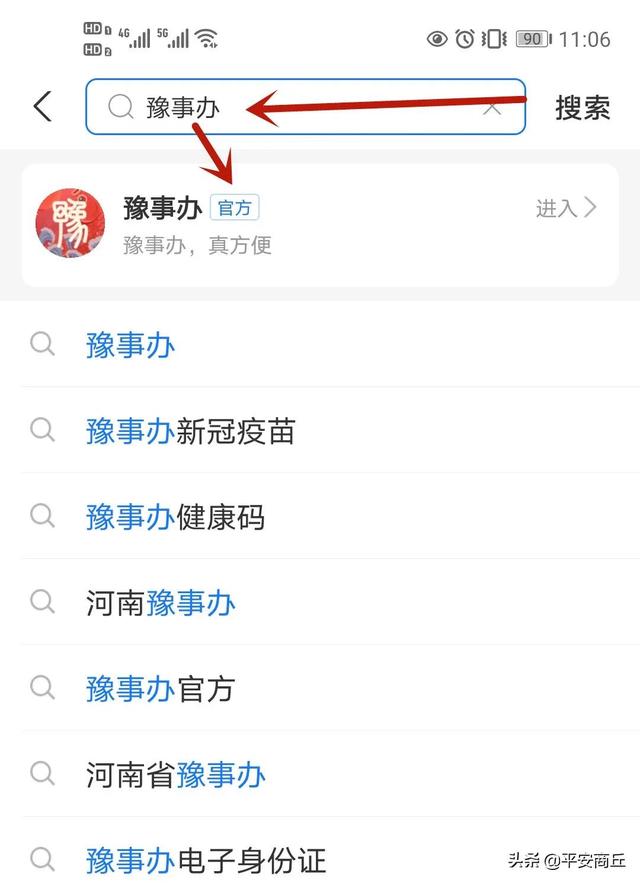Tap the 搜索 button

click(582, 107)
